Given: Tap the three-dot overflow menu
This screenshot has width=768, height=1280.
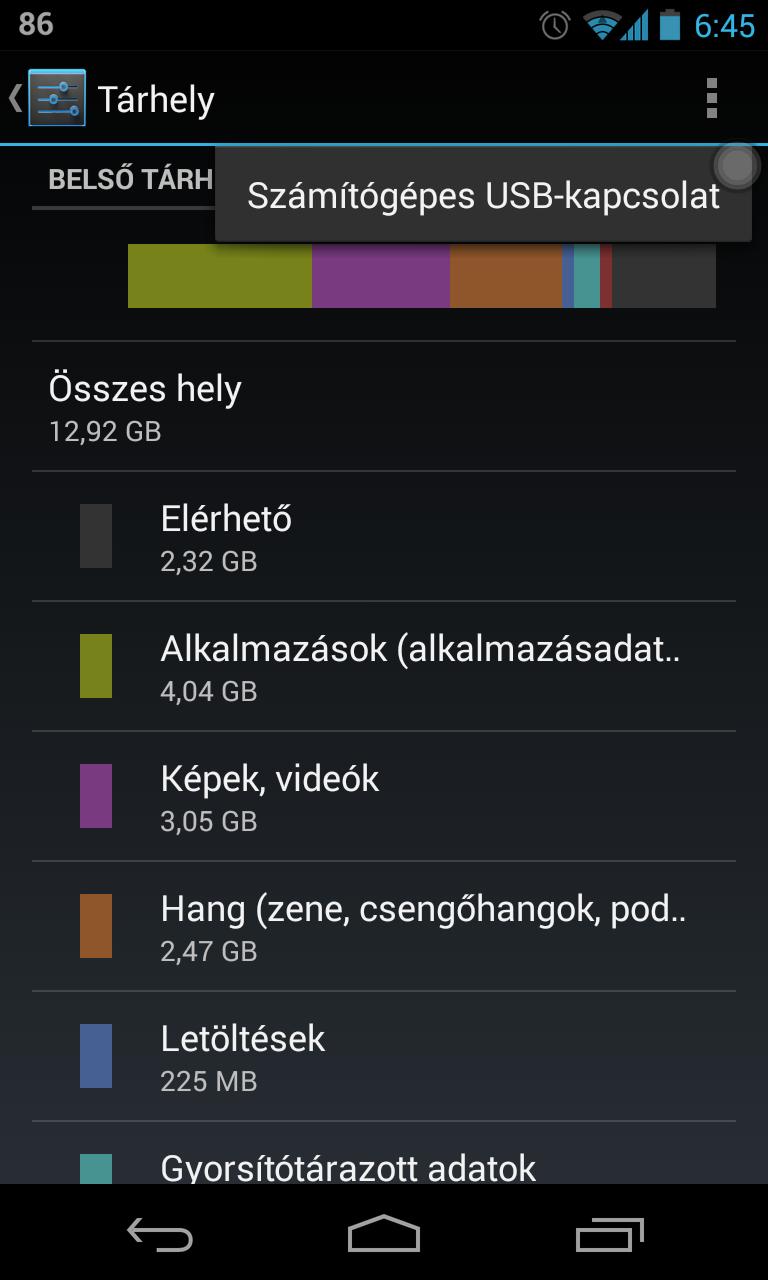Looking at the screenshot, I should click(711, 98).
